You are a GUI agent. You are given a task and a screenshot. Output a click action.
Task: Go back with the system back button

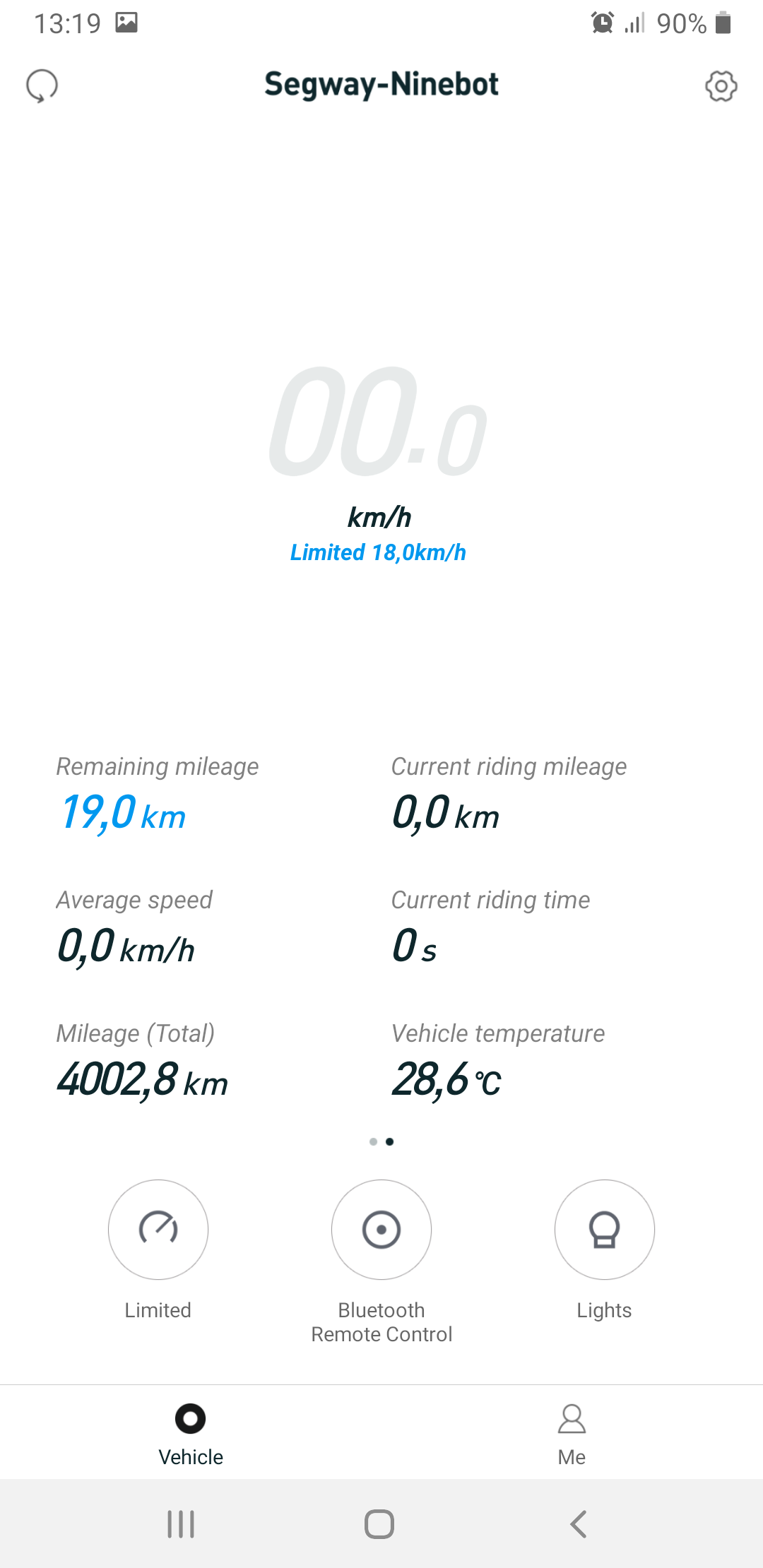point(579,1524)
